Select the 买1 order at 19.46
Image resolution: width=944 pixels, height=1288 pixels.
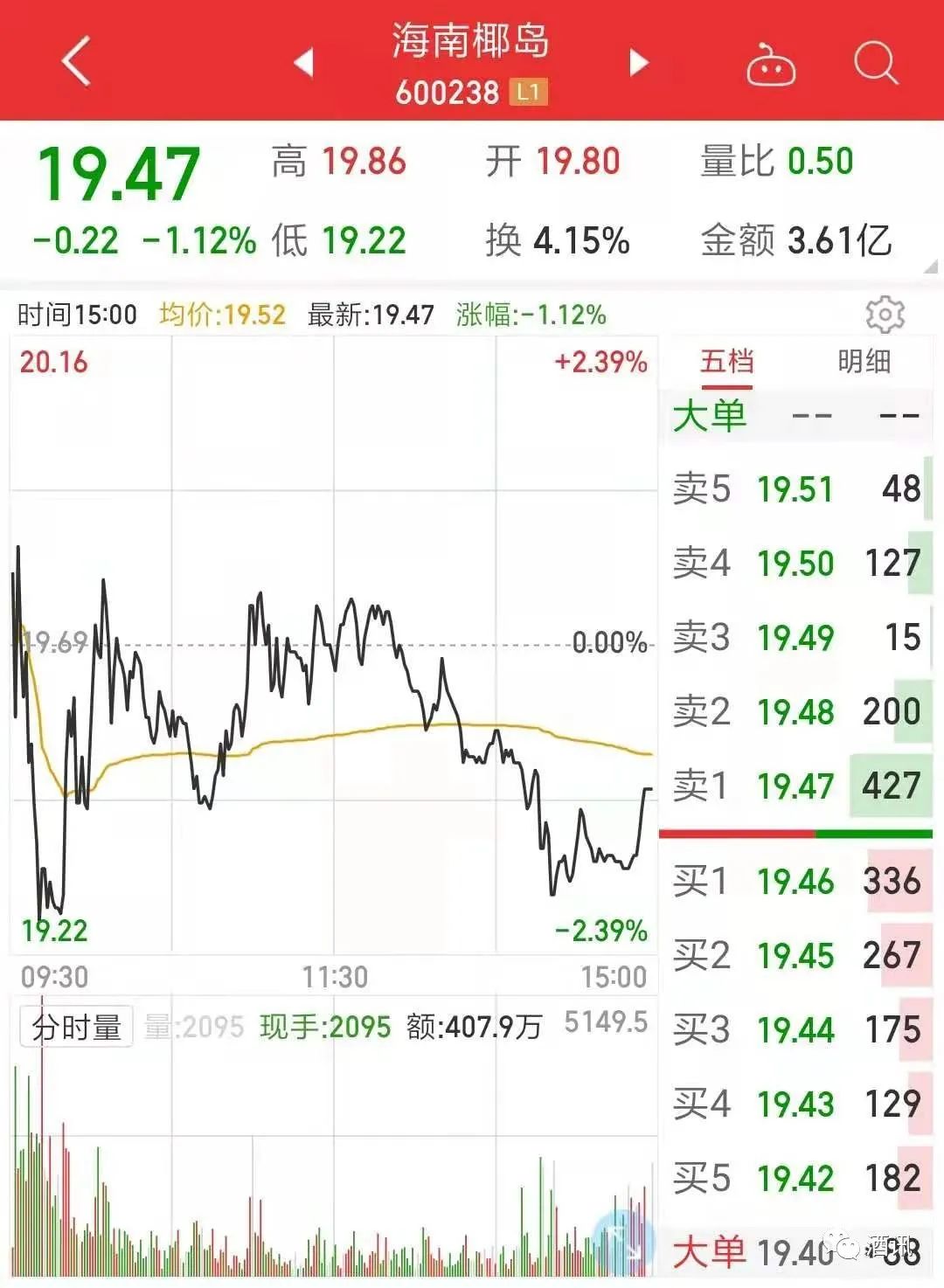click(x=795, y=881)
